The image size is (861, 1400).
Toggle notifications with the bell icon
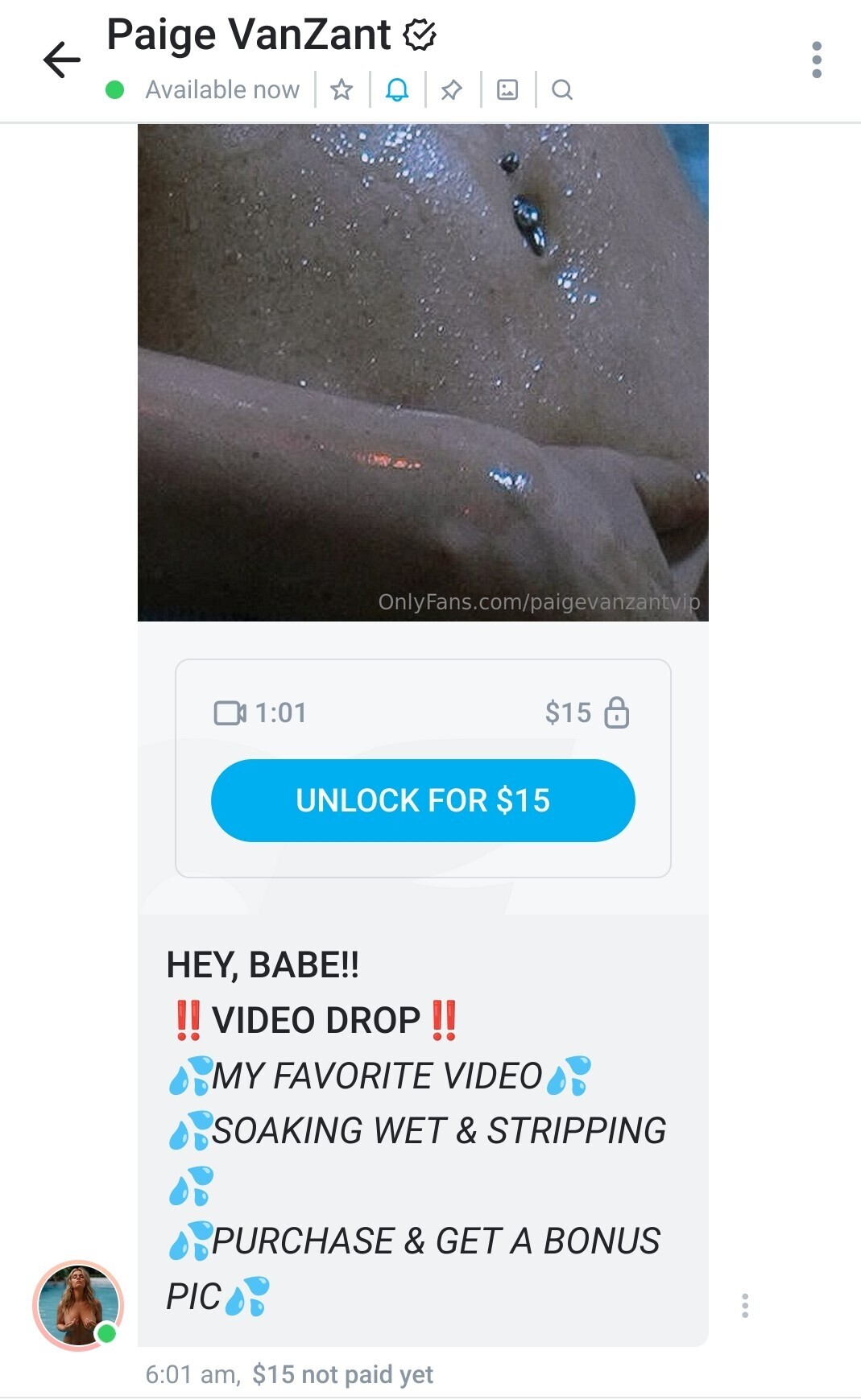[397, 89]
